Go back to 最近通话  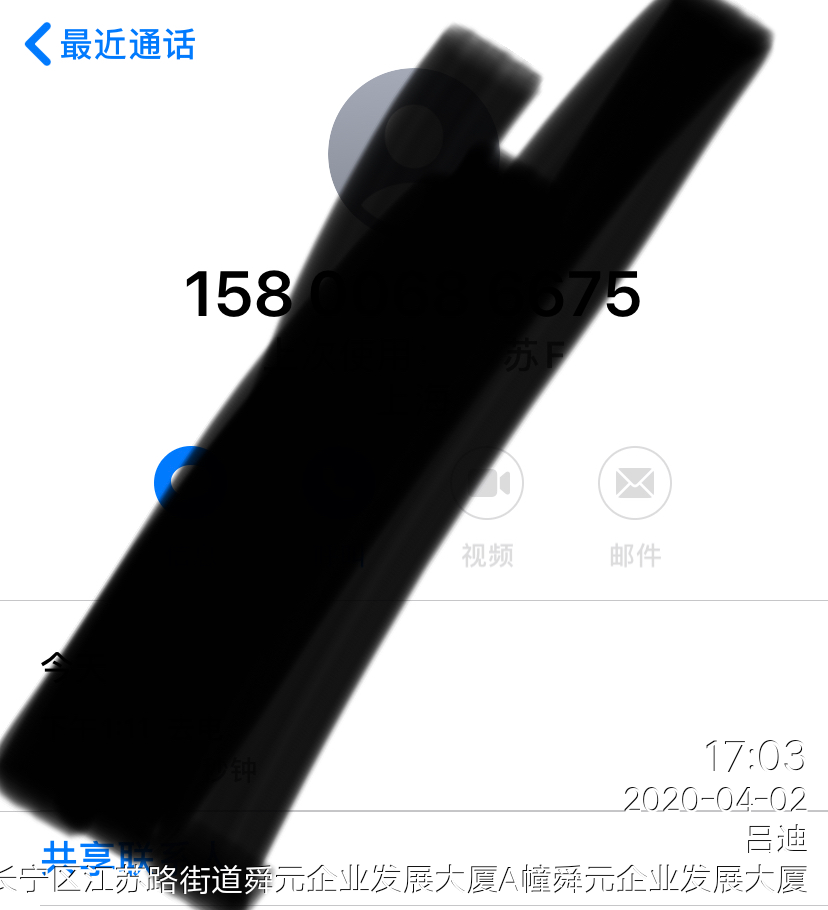[x=108, y=46]
